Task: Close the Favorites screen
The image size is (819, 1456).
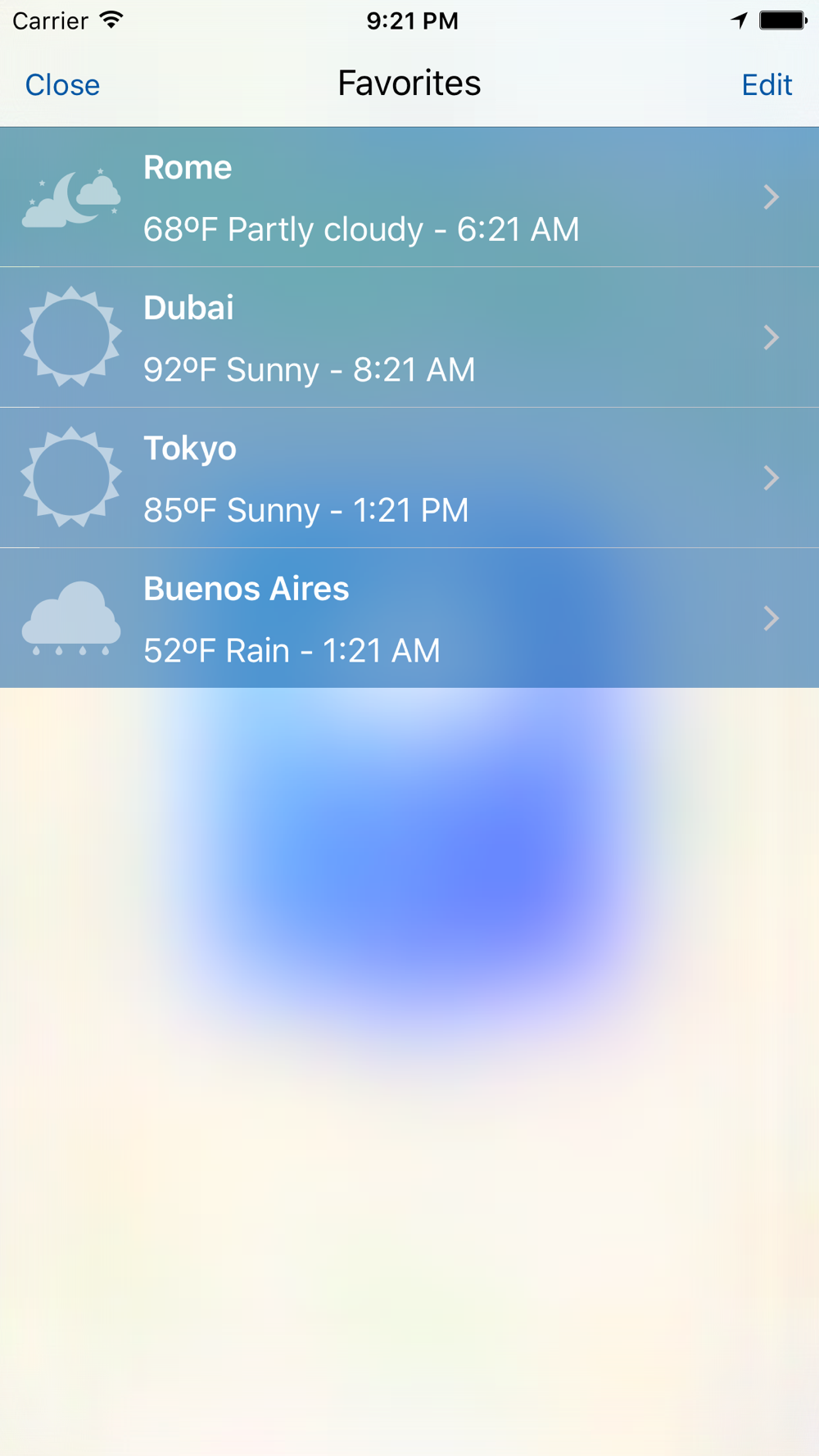Action: [x=62, y=85]
